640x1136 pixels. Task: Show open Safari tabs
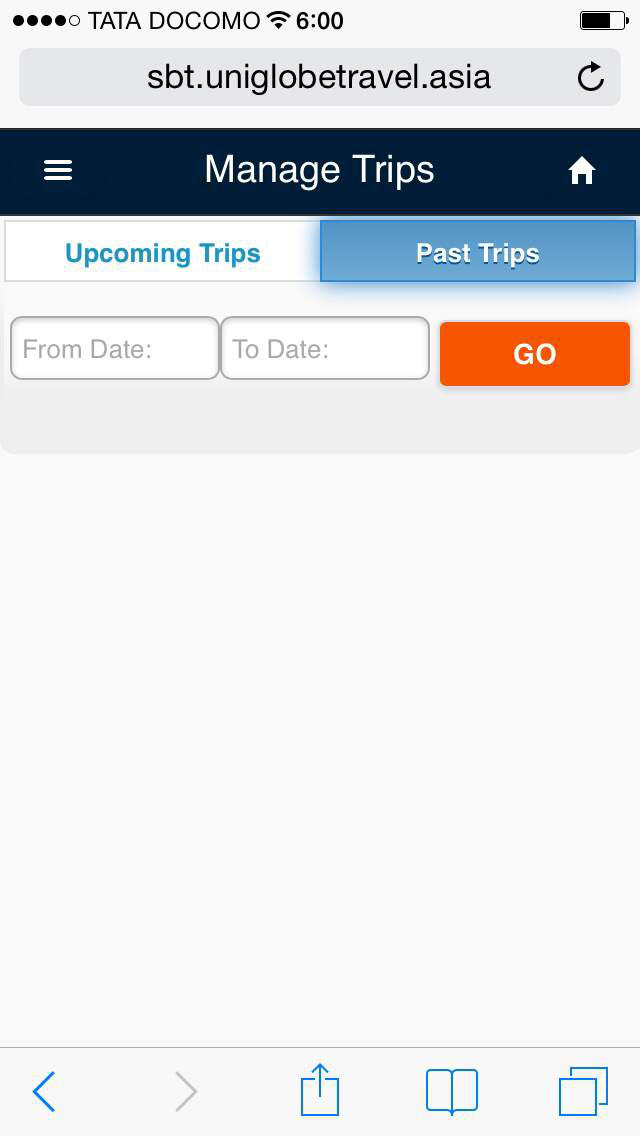click(x=583, y=1091)
